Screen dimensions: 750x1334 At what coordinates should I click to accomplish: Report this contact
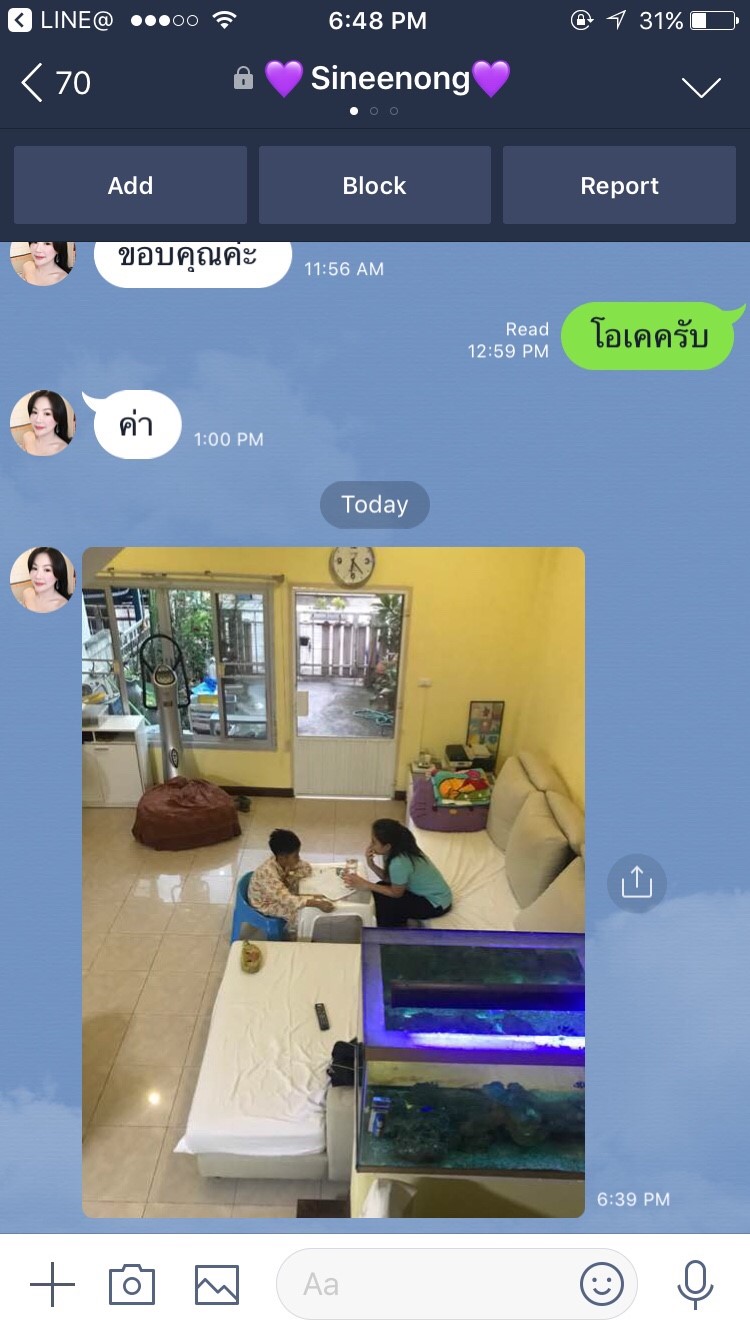tap(619, 185)
